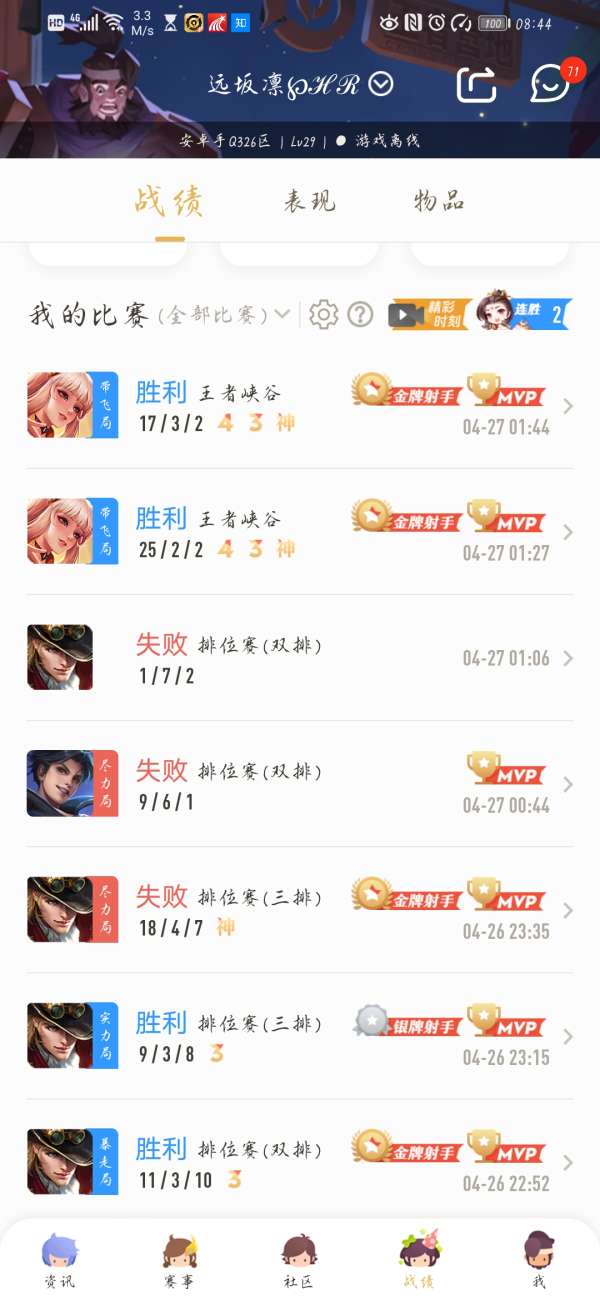Switch to the 赛事 bottom tab
This screenshot has height=1300, width=600.
179,1260
